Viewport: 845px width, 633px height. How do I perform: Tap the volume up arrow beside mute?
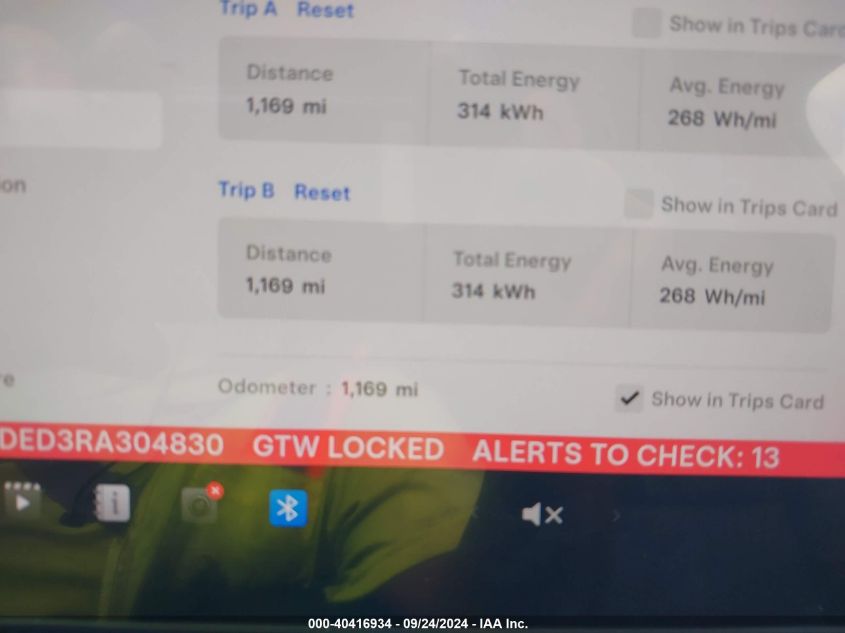(x=616, y=516)
